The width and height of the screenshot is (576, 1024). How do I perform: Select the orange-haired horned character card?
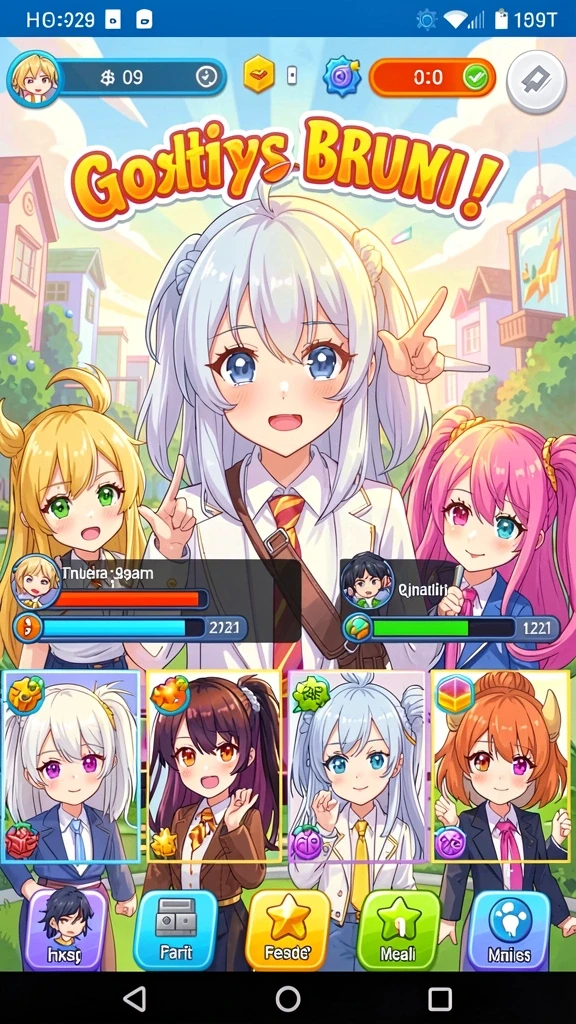(501, 766)
